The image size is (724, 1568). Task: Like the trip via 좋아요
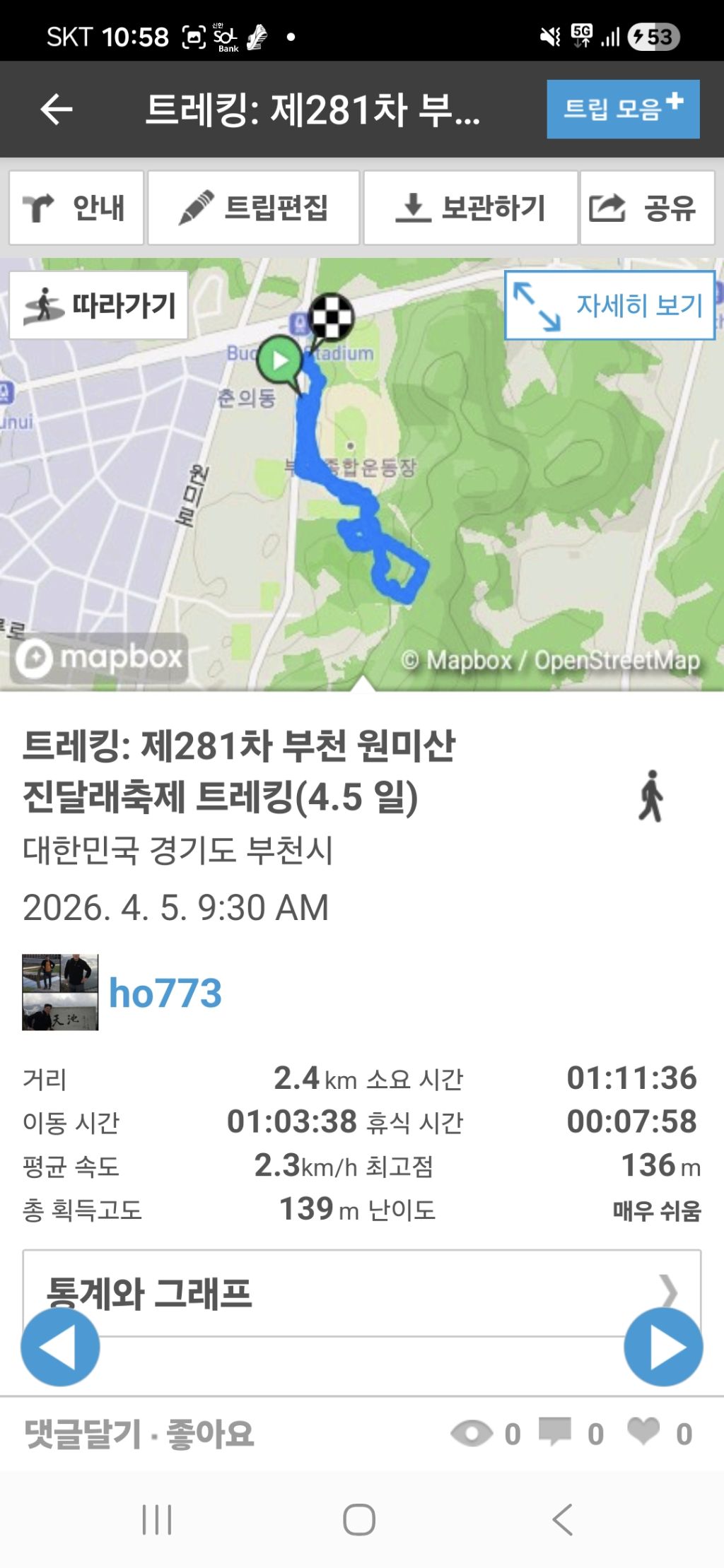pos(210,1434)
